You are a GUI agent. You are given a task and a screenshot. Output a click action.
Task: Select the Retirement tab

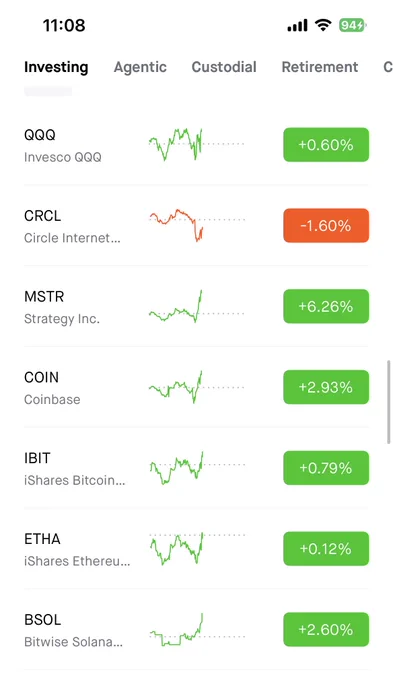coord(320,67)
